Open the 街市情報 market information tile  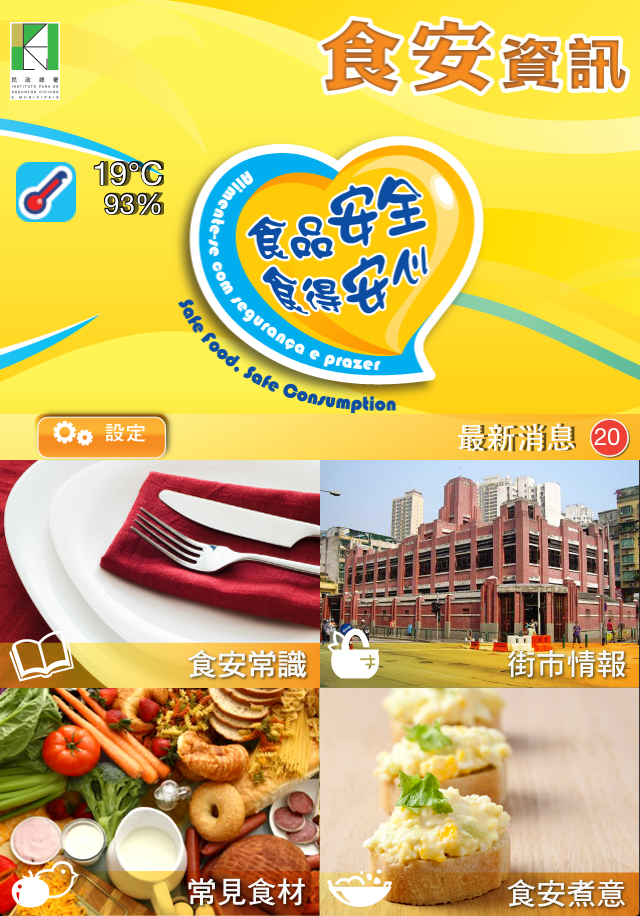click(x=480, y=573)
